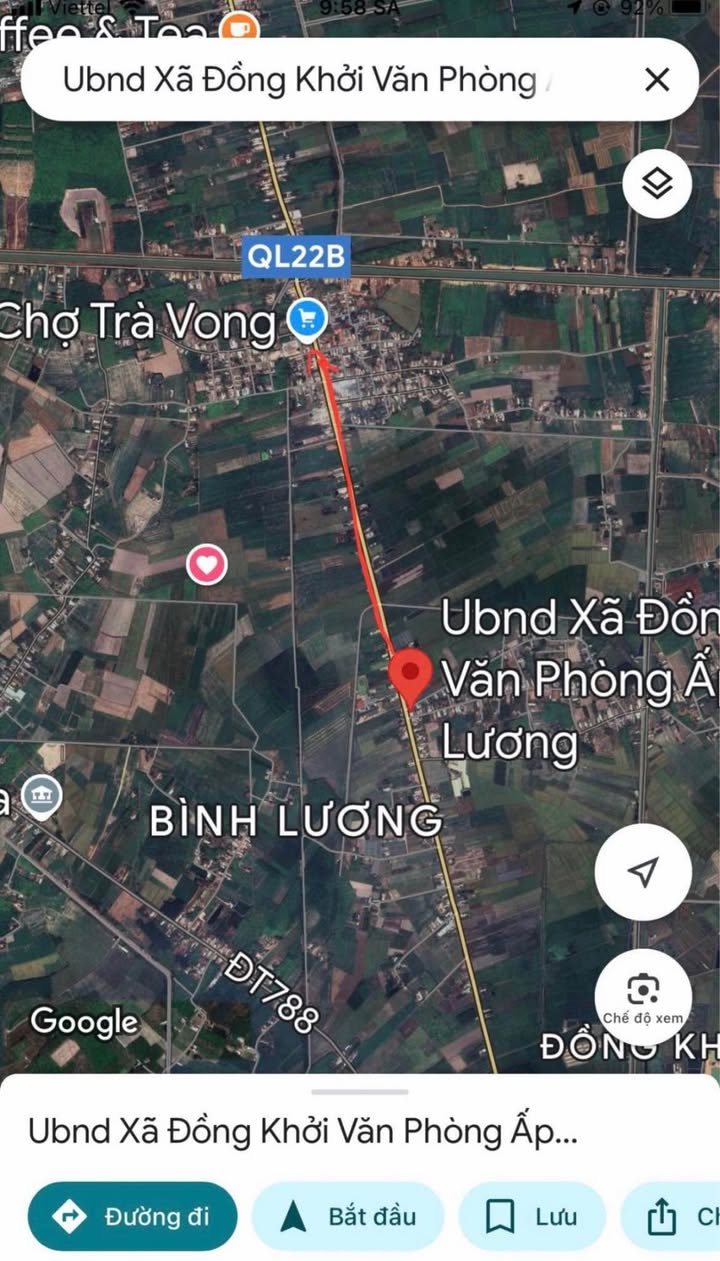The height and width of the screenshot is (1261, 720).
Task: Open the map layers selector
Action: [657, 184]
